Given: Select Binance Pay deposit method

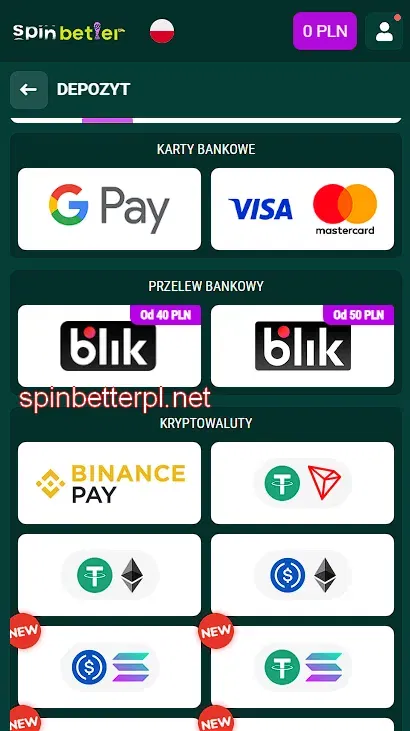Looking at the screenshot, I should (110, 483).
